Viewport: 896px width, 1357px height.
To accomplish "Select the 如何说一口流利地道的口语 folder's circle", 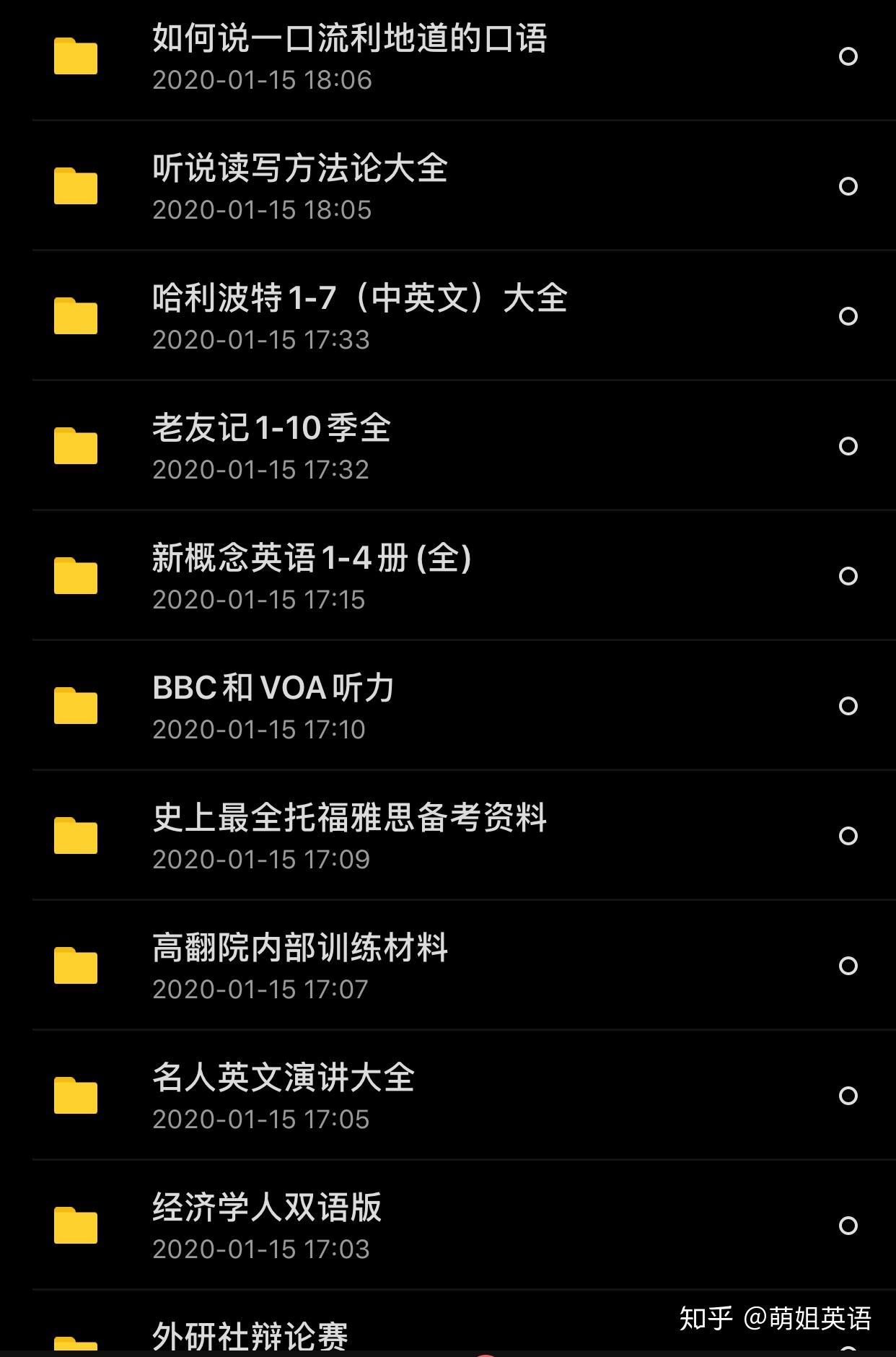I will [x=848, y=56].
